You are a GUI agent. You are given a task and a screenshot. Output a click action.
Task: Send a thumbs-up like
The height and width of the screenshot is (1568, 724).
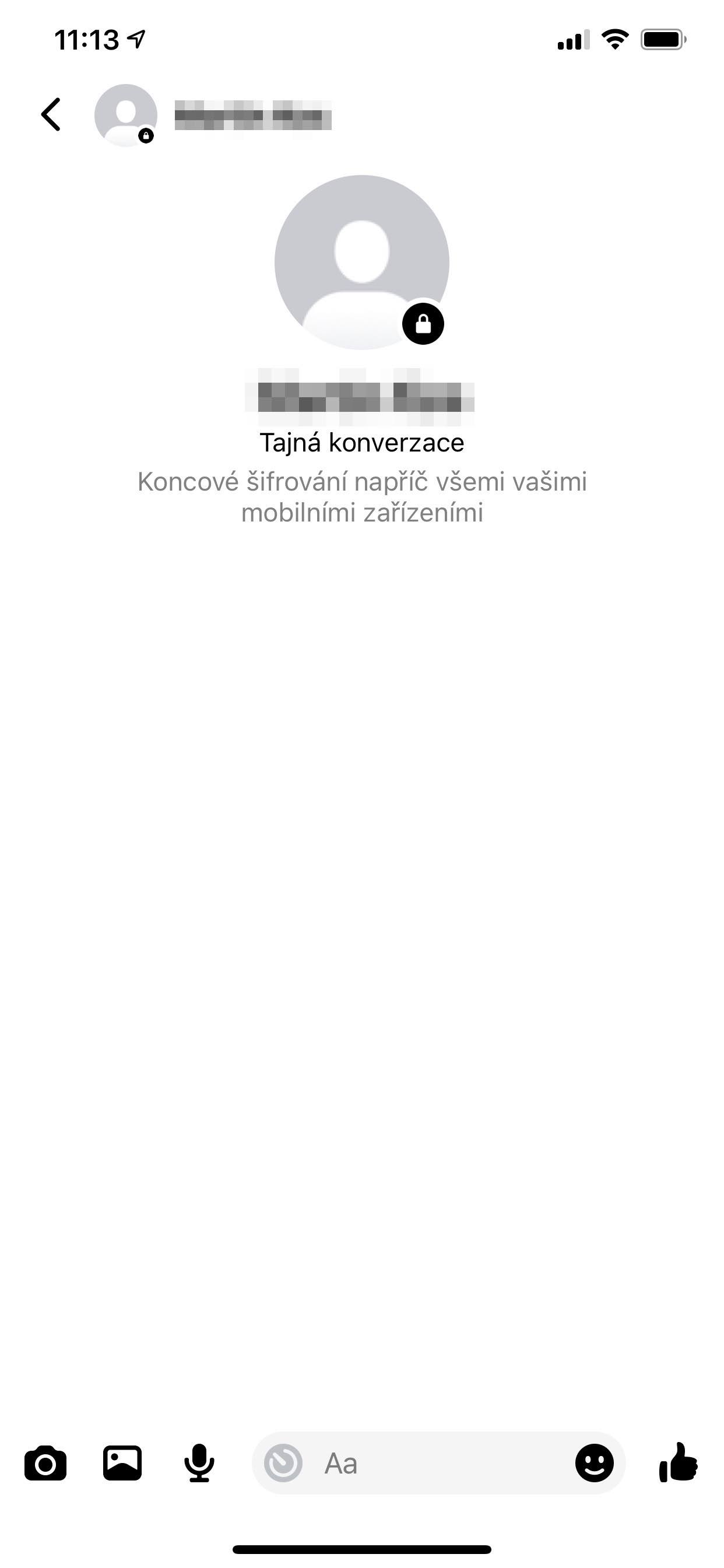[x=678, y=1464]
